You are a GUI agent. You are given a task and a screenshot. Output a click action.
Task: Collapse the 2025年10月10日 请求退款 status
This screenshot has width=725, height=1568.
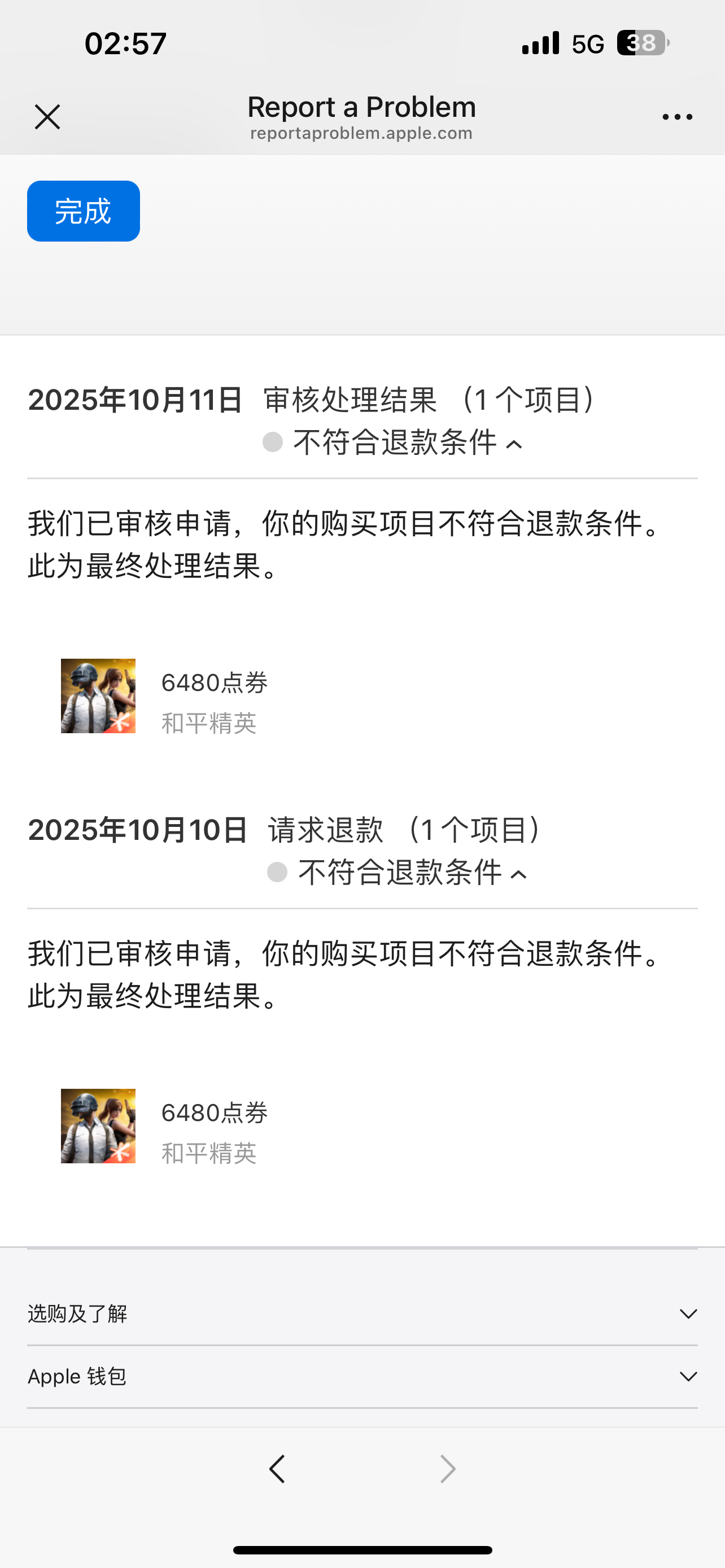click(519, 874)
